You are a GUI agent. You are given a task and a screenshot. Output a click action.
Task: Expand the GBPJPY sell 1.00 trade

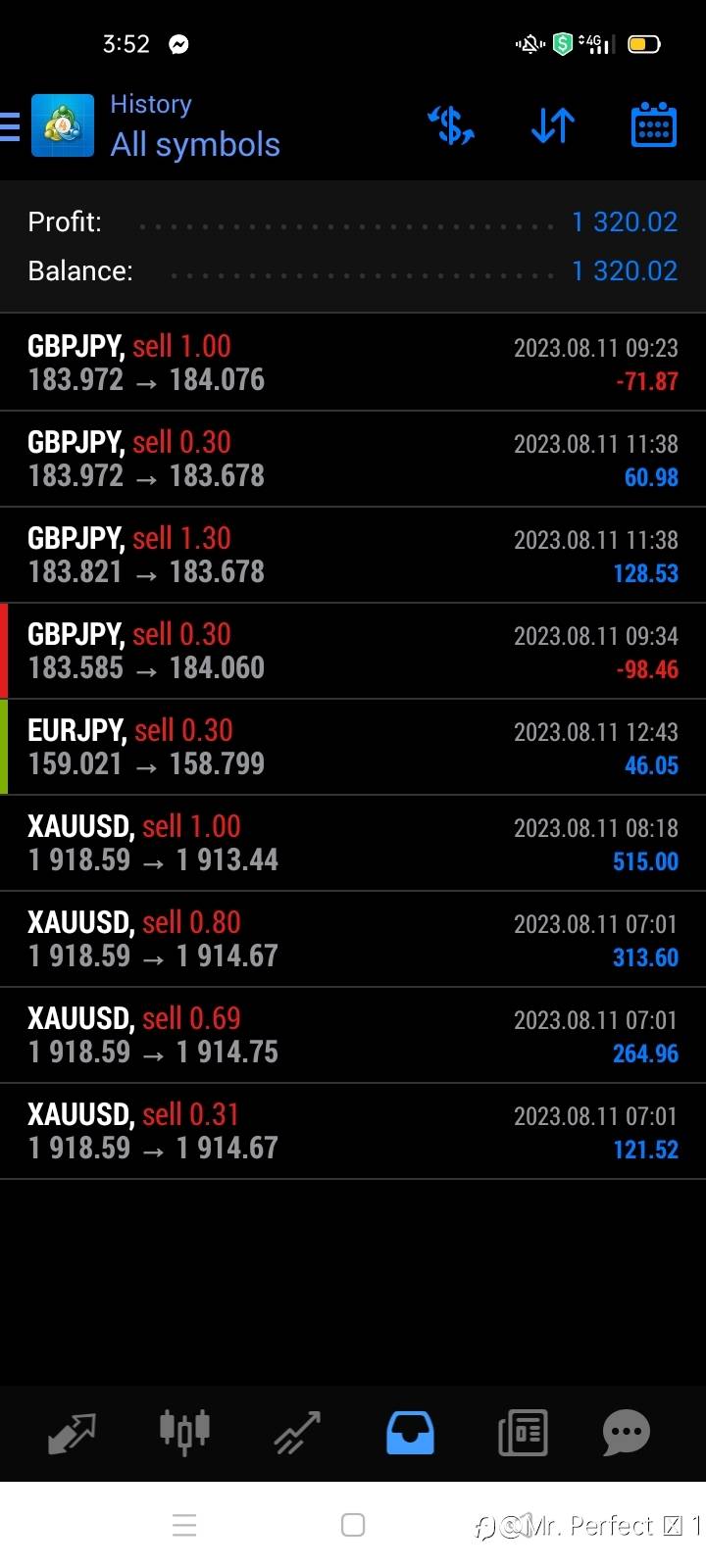[x=353, y=363]
